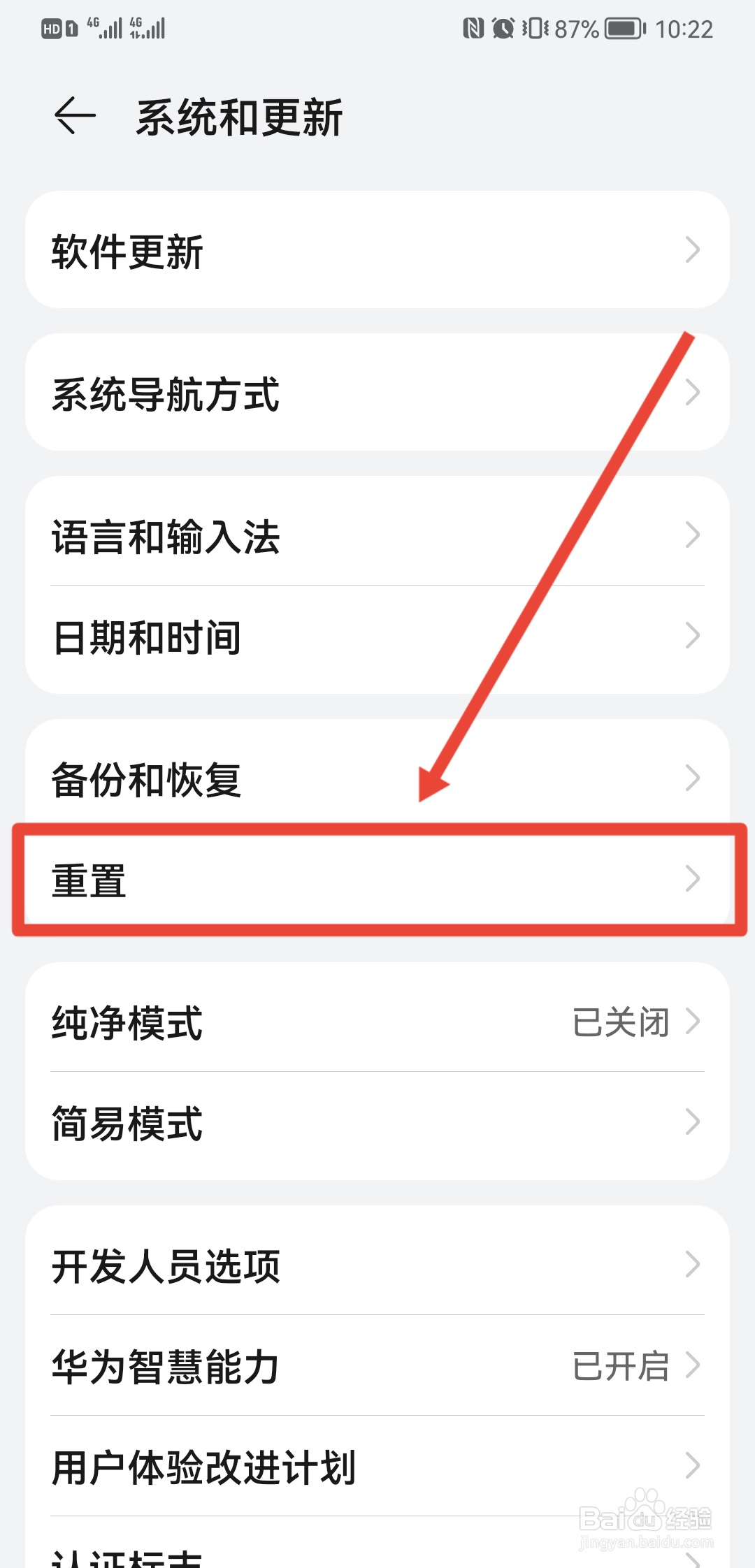Expand 系统导航方式 via its chevron

point(692,393)
